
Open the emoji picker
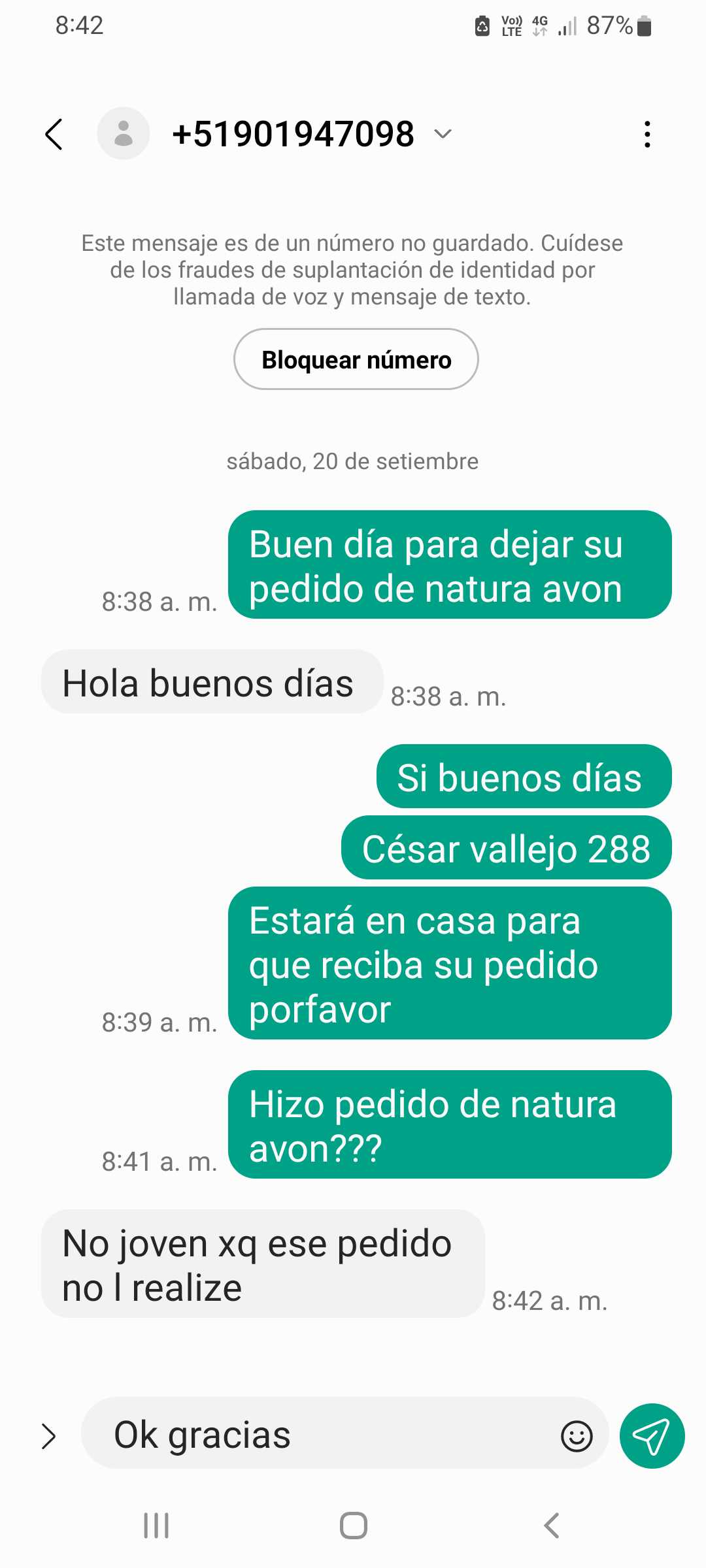coord(577,1436)
